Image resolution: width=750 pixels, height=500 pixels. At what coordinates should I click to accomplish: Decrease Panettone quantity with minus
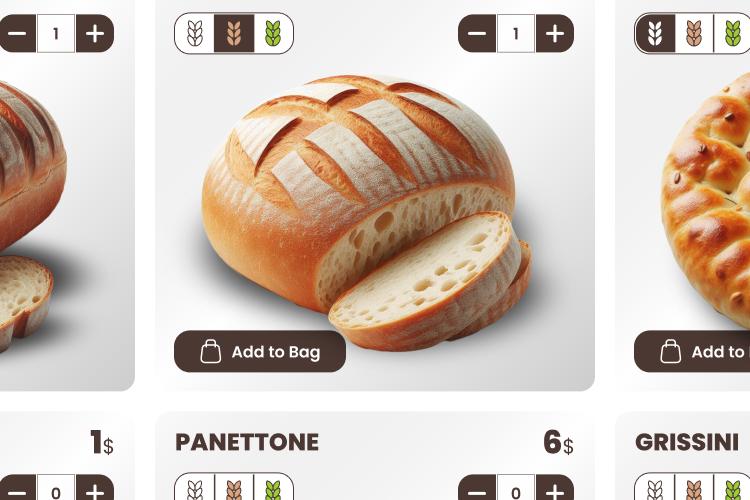tap(478, 491)
